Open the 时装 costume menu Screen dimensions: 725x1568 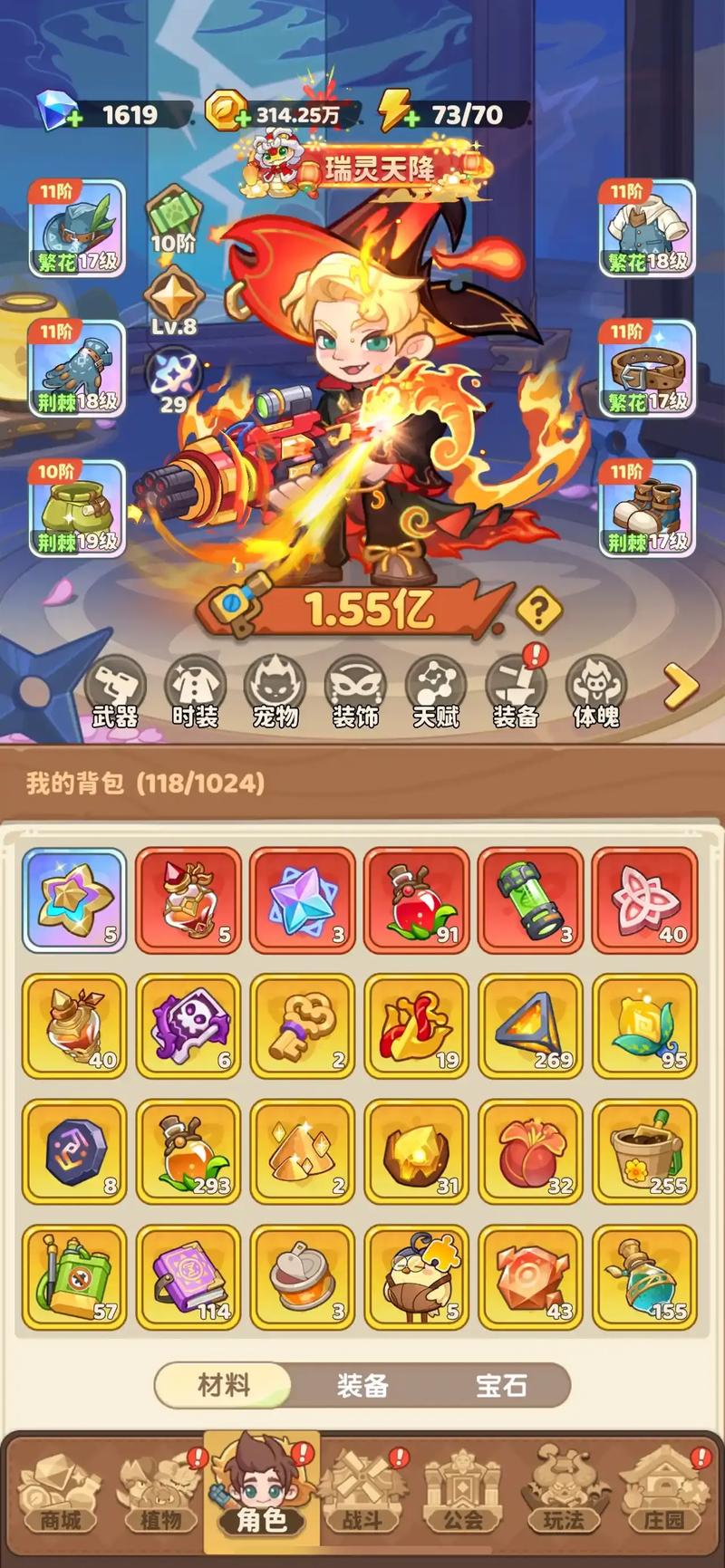point(195,692)
